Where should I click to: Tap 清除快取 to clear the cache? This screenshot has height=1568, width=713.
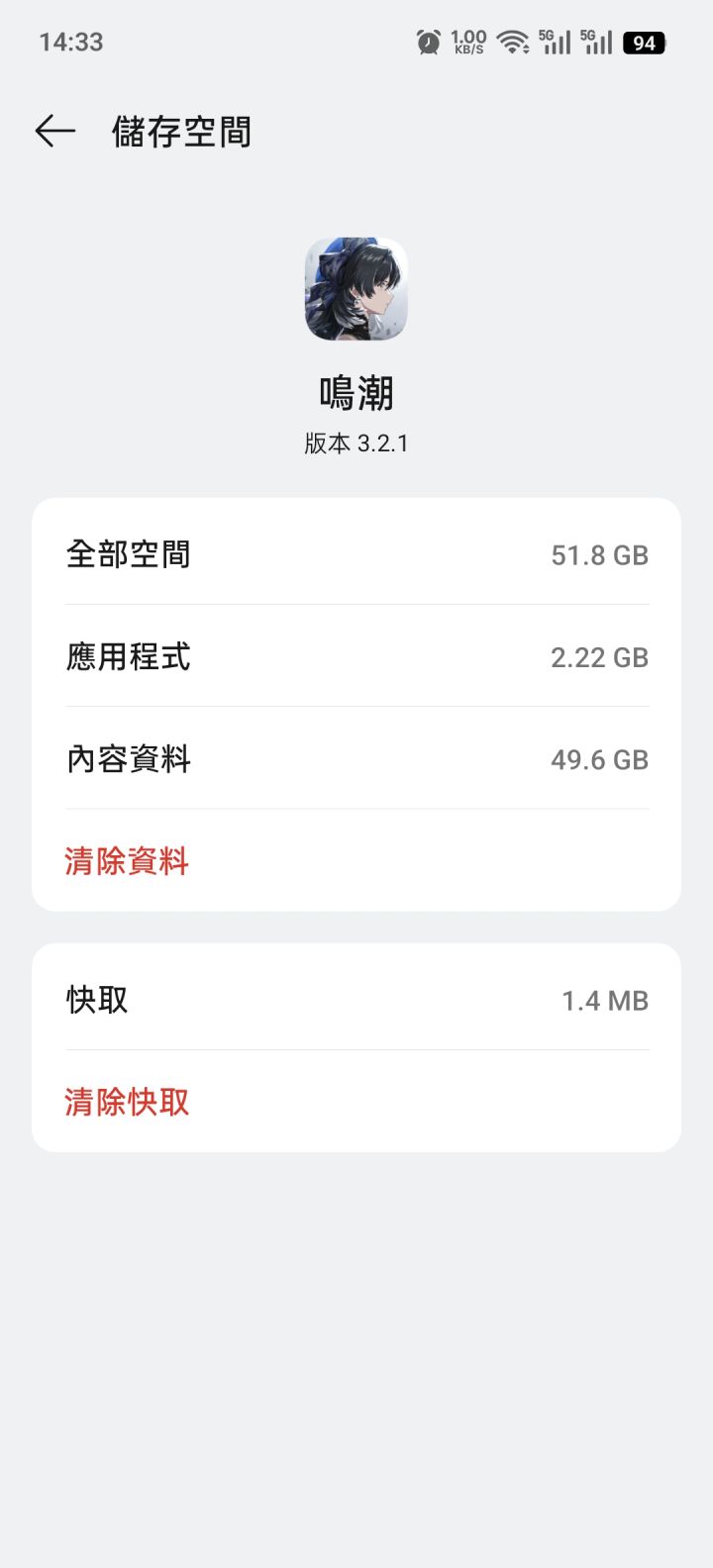click(x=127, y=1103)
